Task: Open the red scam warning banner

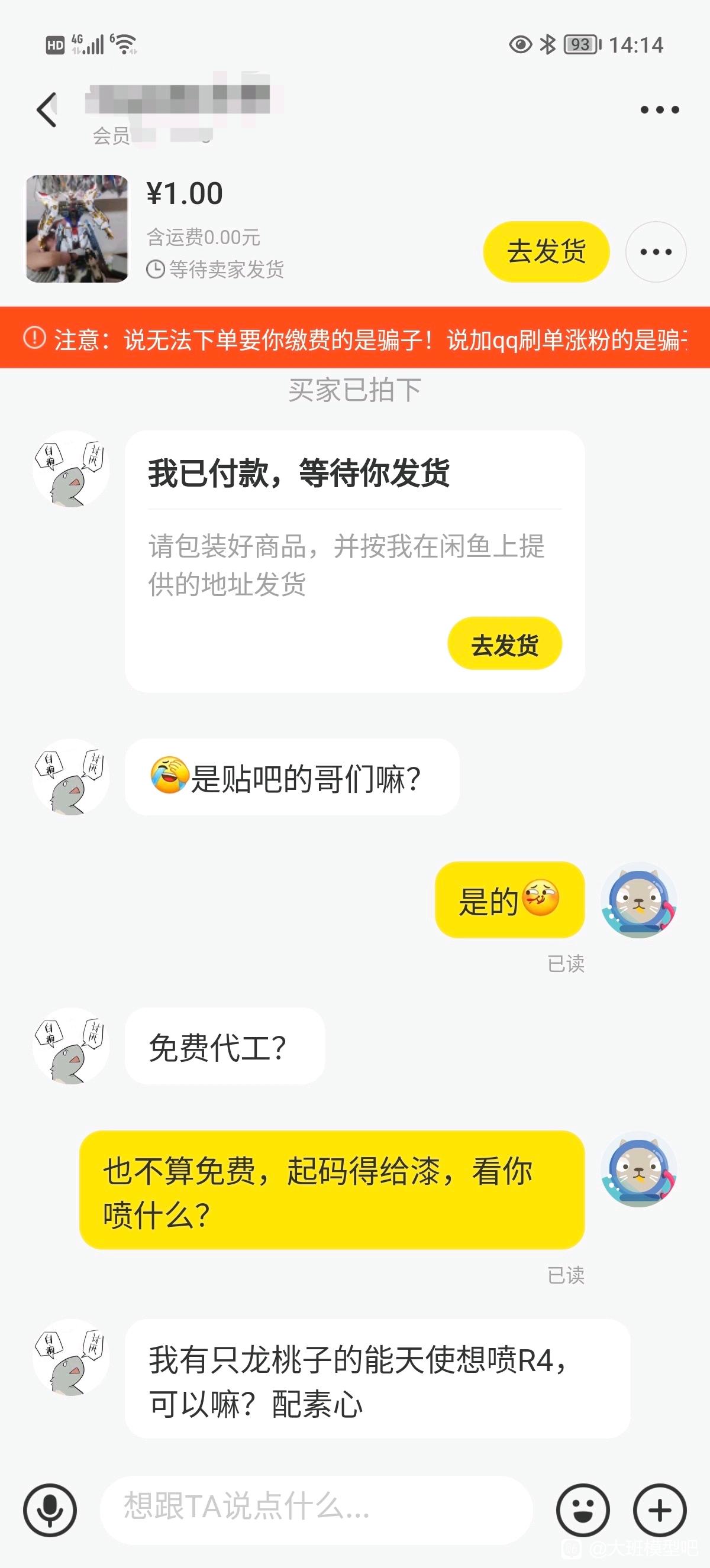Action: (355, 338)
